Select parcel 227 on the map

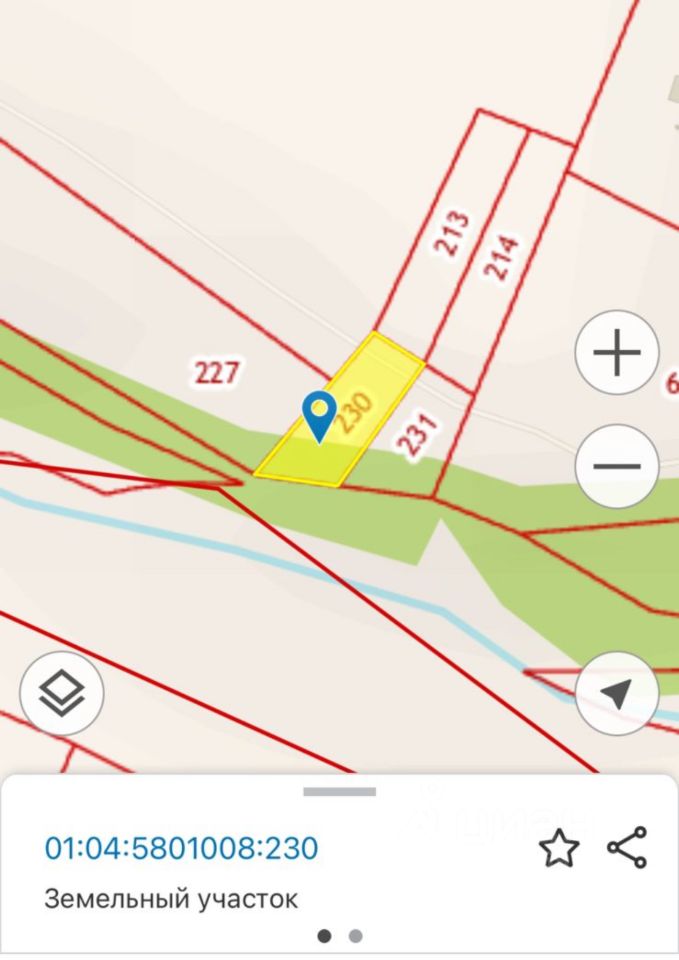[x=217, y=374]
